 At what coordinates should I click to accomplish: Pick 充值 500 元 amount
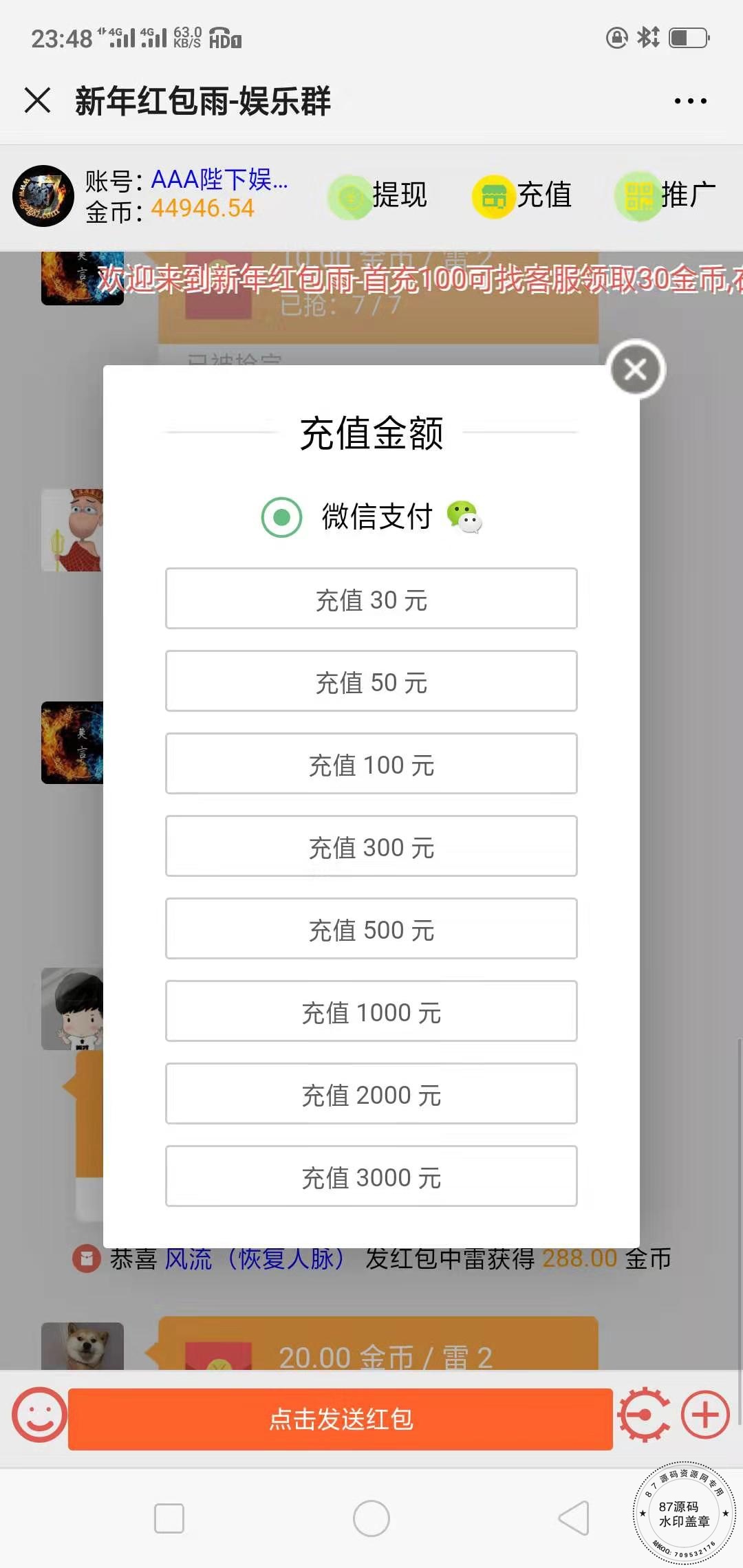[371, 929]
